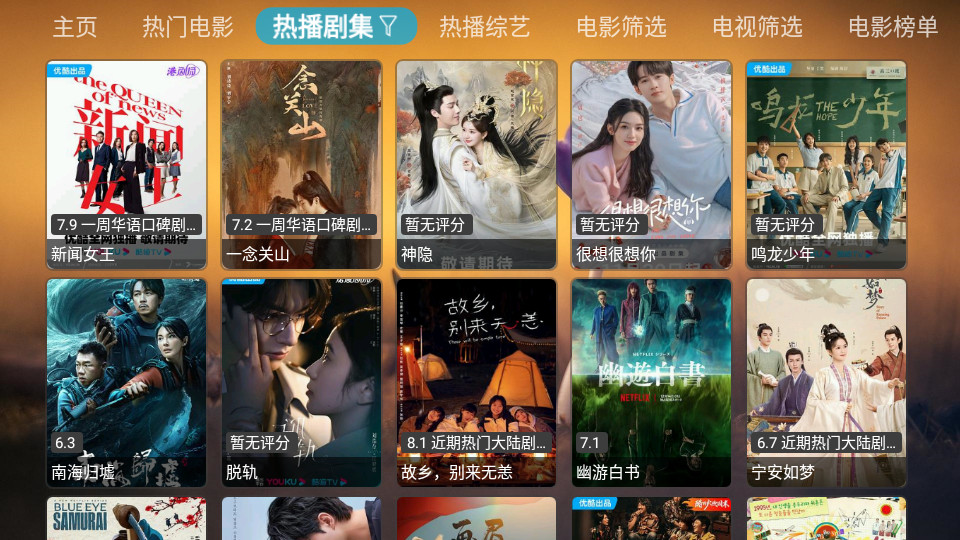Screen dimensions: 960x540
Task: Switch to 热播综艺 tab
Action: click(x=485, y=26)
